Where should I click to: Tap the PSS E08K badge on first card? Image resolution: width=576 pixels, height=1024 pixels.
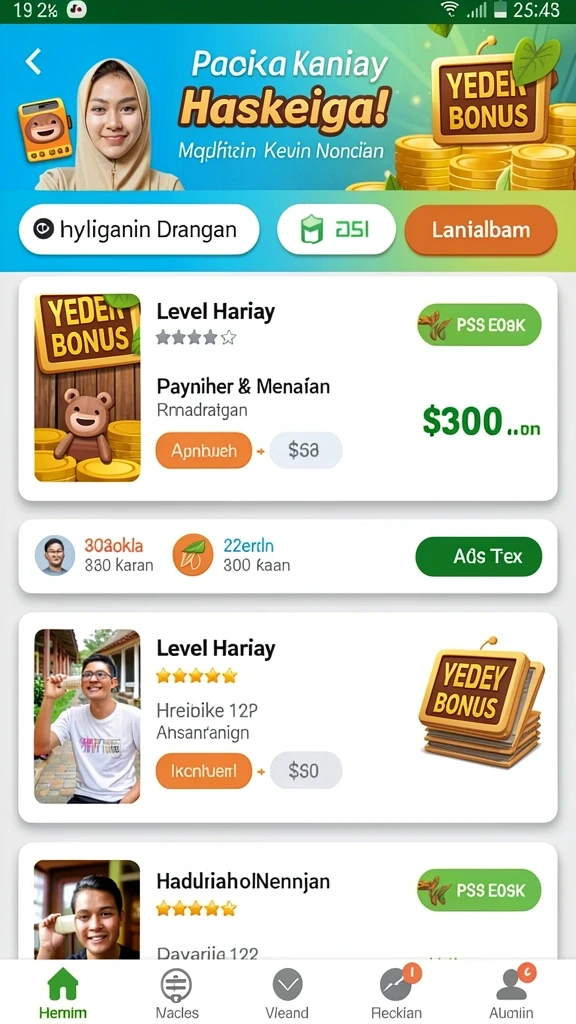tap(479, 325)
